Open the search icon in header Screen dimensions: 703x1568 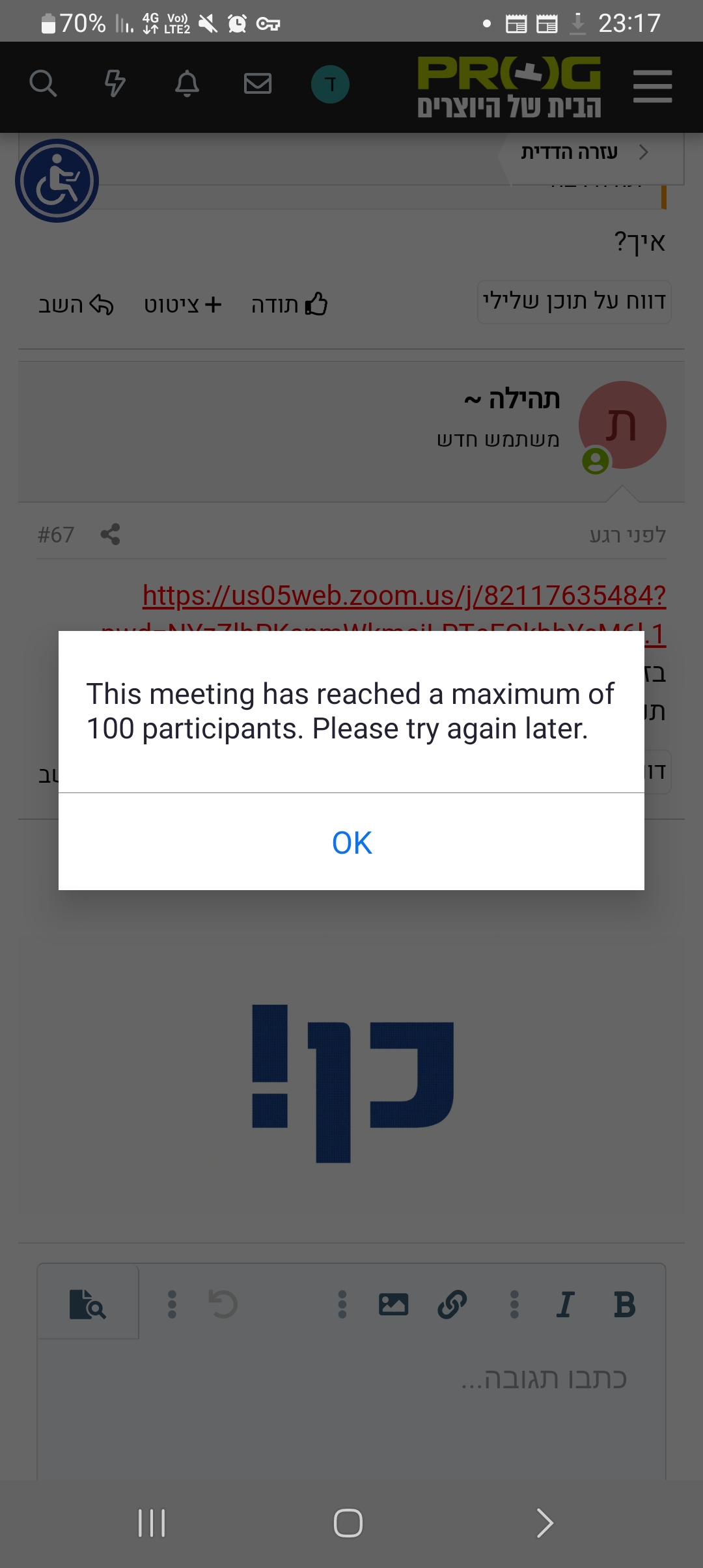point(43,84)
